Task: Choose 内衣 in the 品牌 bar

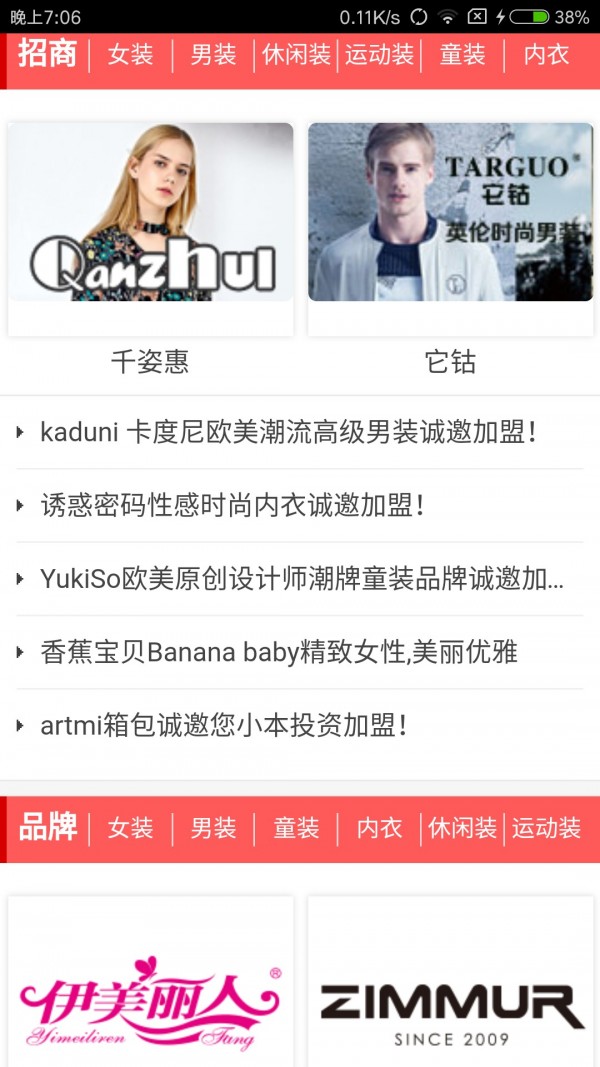Action: tap(379, 828)
